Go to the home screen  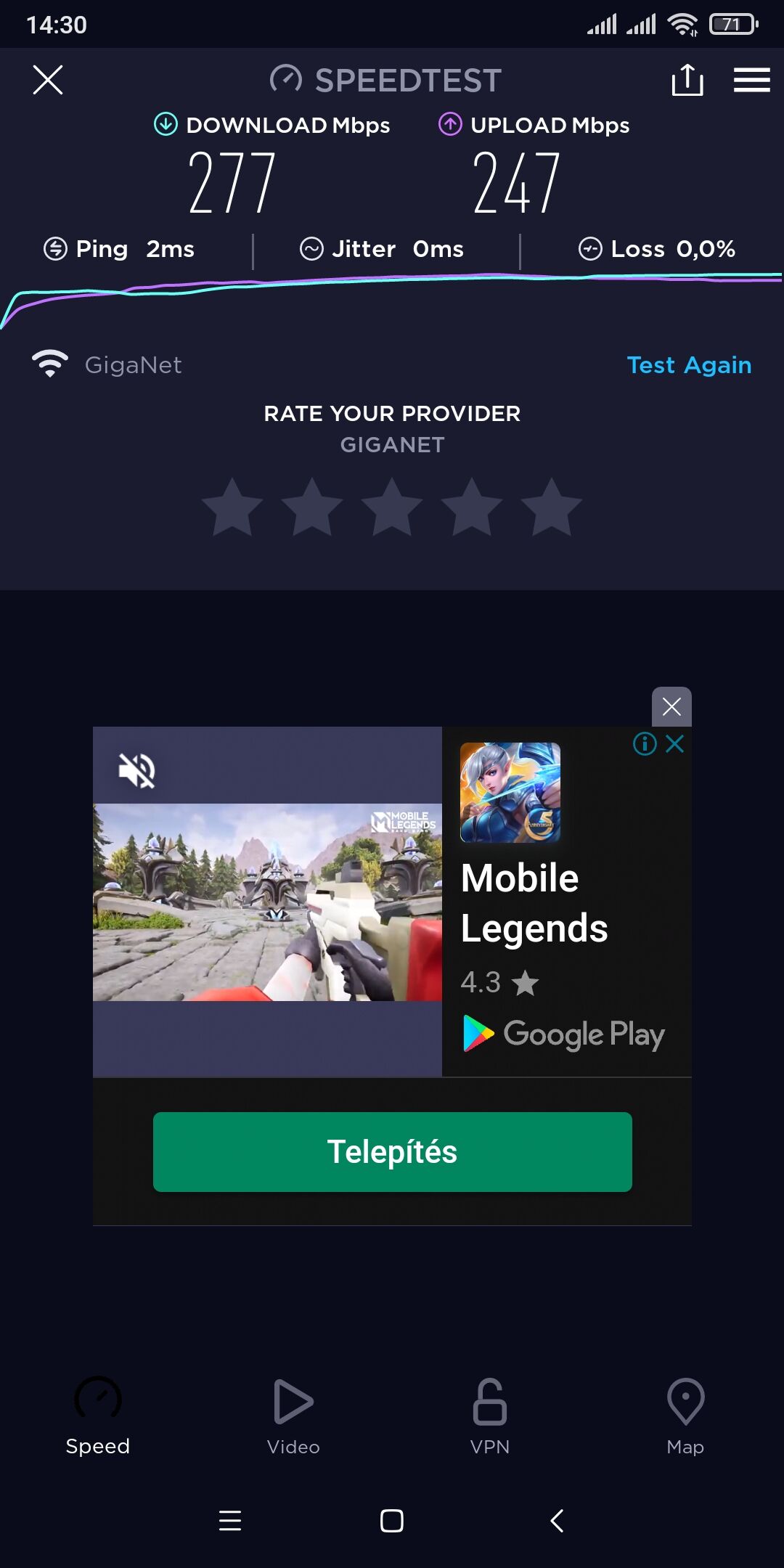click(392, 1521)
